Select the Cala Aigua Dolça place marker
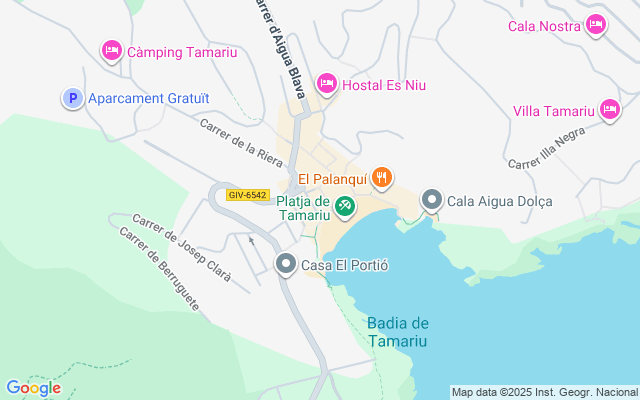 pos(432,200)
